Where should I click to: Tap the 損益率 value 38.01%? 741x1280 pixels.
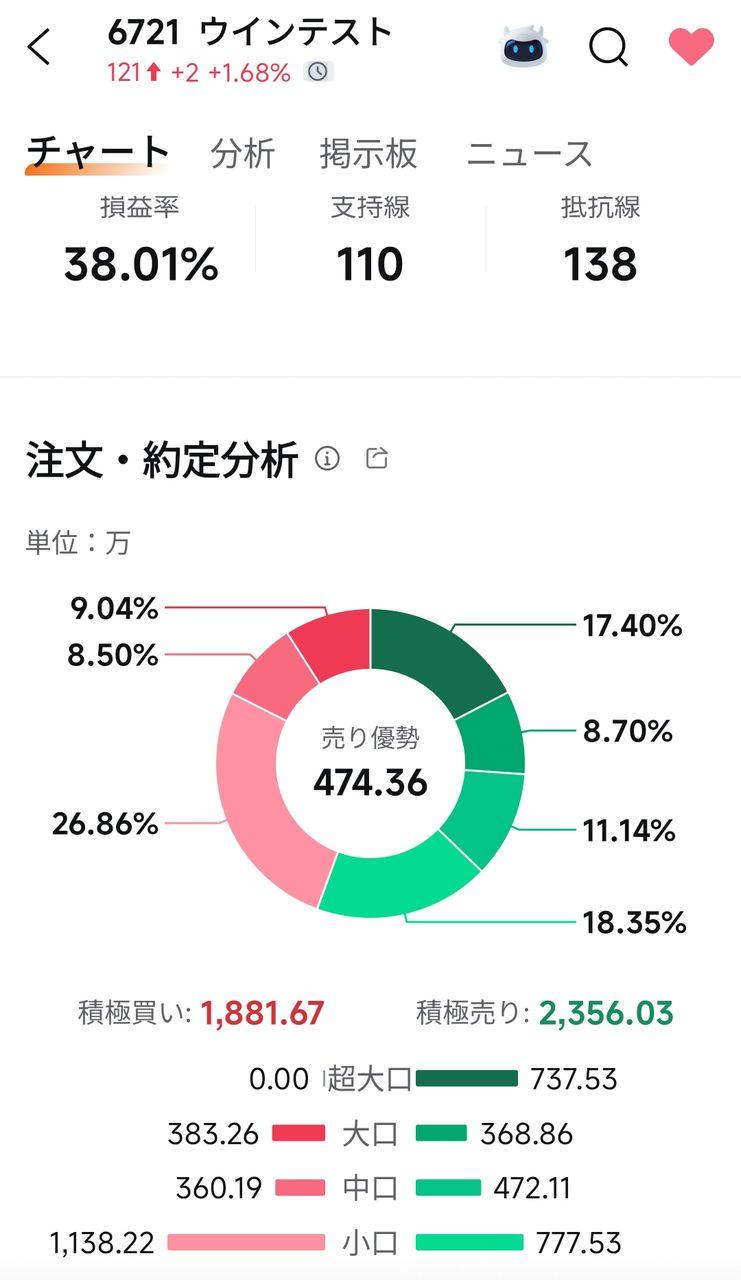(140, 264)
